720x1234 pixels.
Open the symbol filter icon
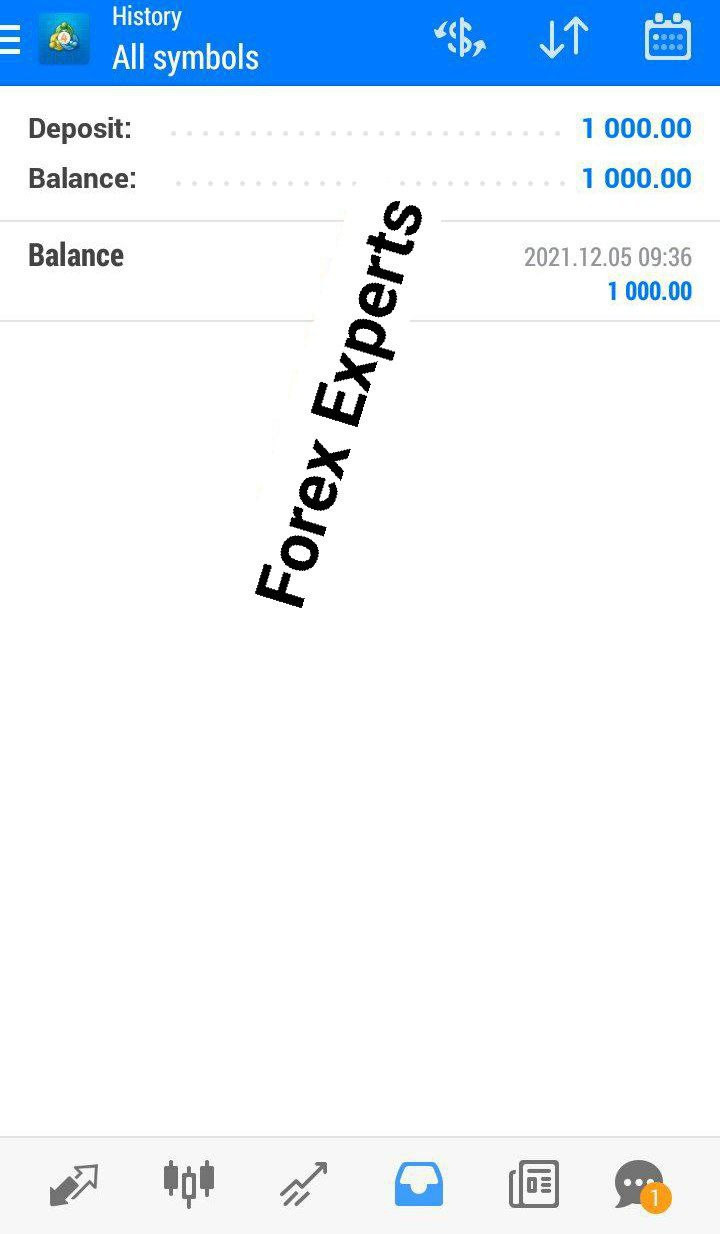[459, 39]
